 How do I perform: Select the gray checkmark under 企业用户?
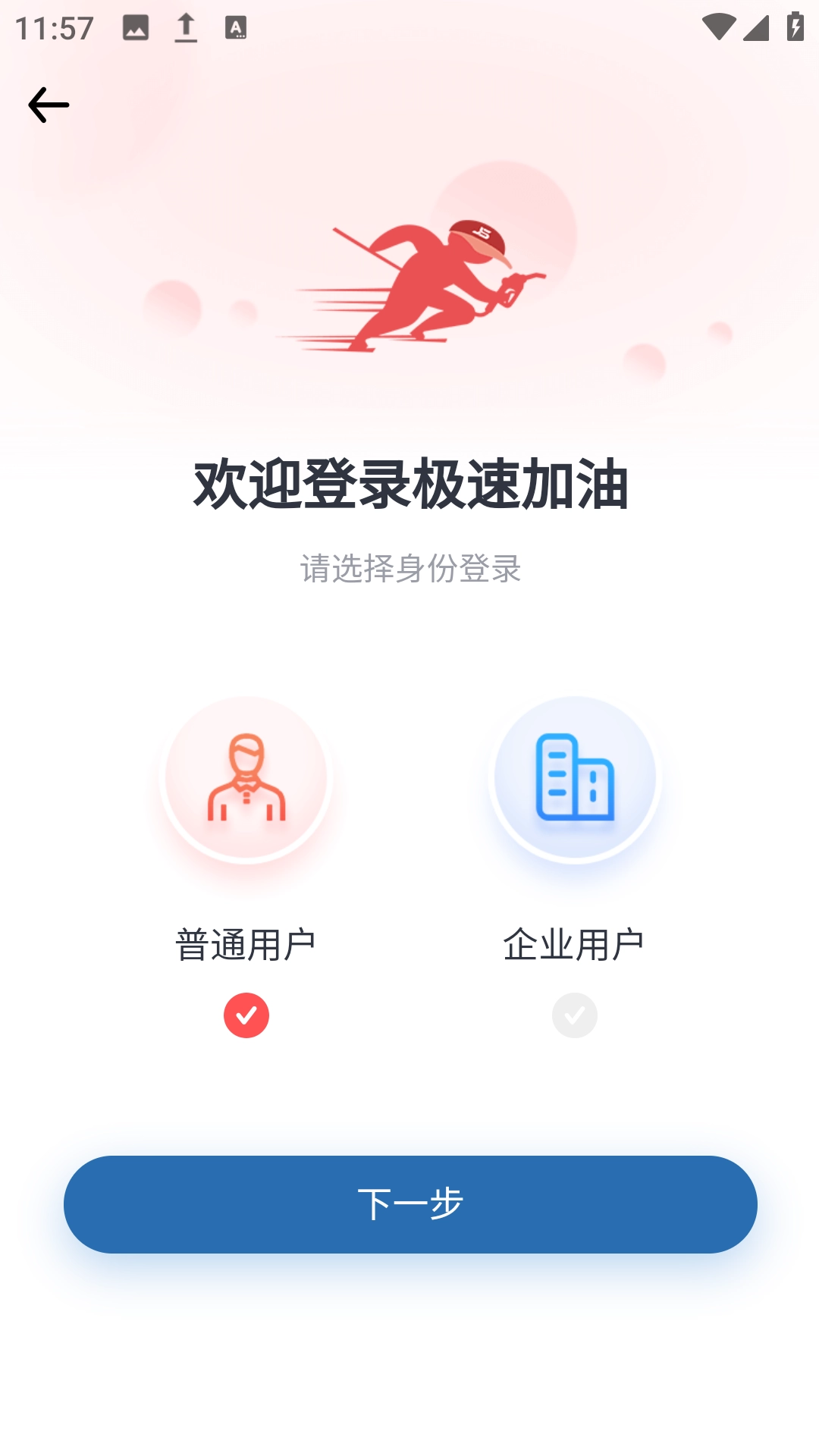point(574,1014)
